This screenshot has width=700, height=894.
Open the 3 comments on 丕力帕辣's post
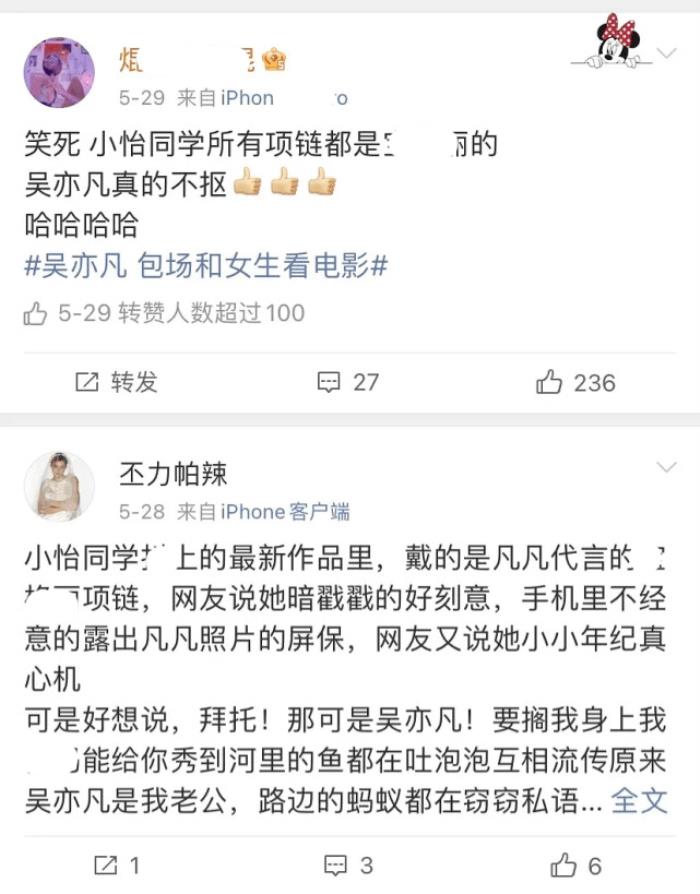coord(349,863)
